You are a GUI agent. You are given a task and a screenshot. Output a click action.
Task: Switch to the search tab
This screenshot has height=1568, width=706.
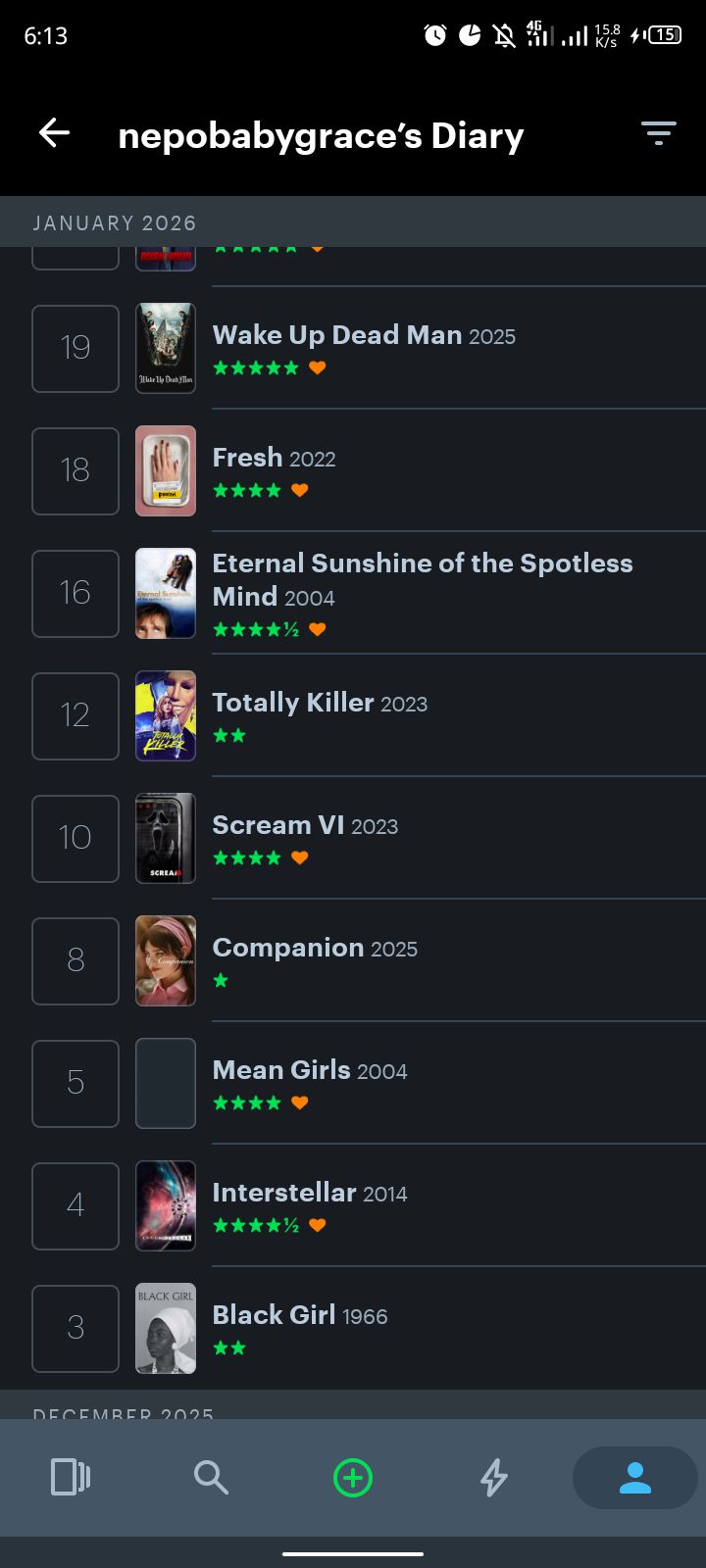tap(211, 1477)
